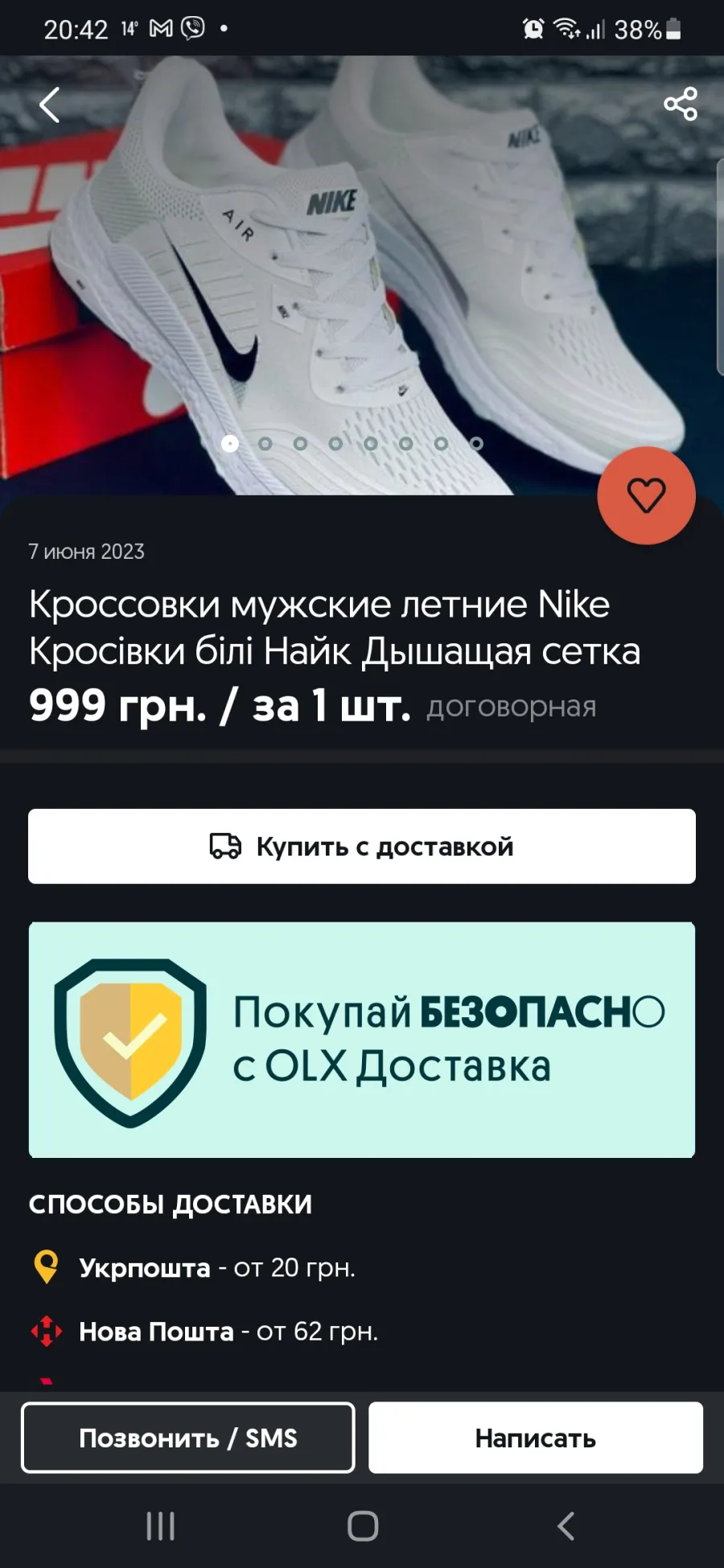This screenshot has height=1568, width=724.
Task: Tap Купить с доставкой button
Action: (362, 846)
